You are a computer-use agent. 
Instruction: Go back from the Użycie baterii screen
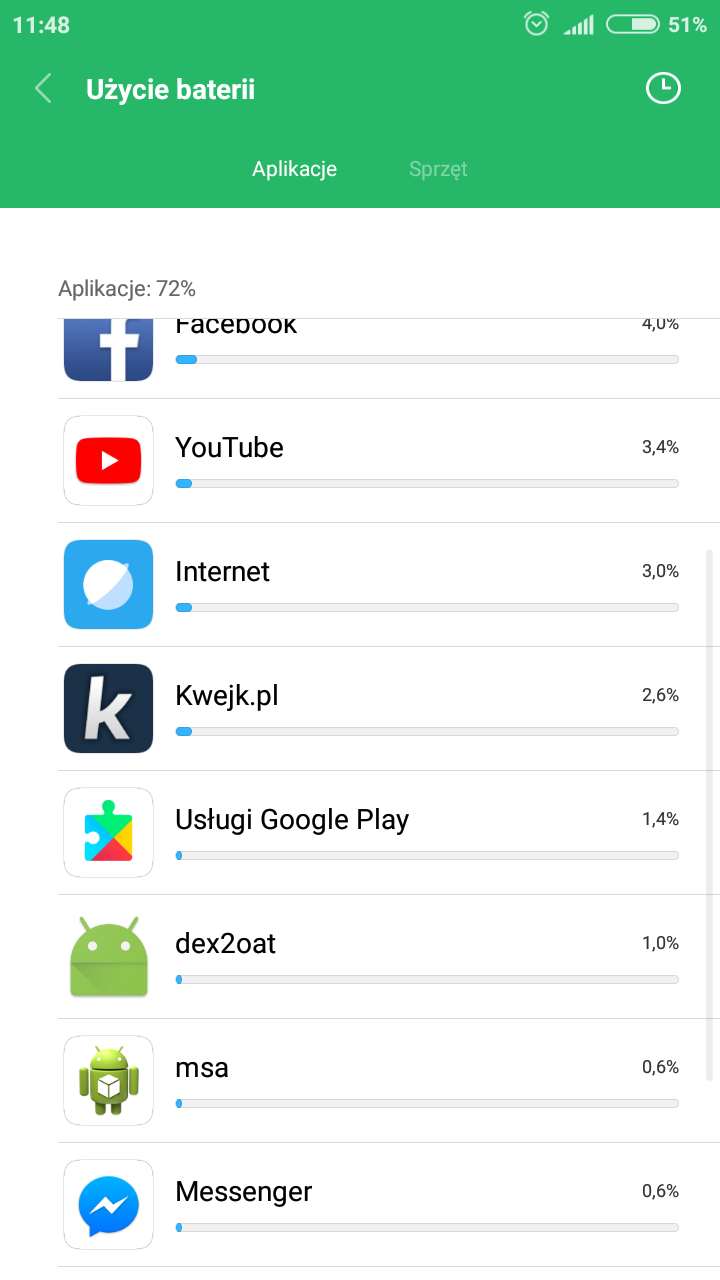pos(43,89)
